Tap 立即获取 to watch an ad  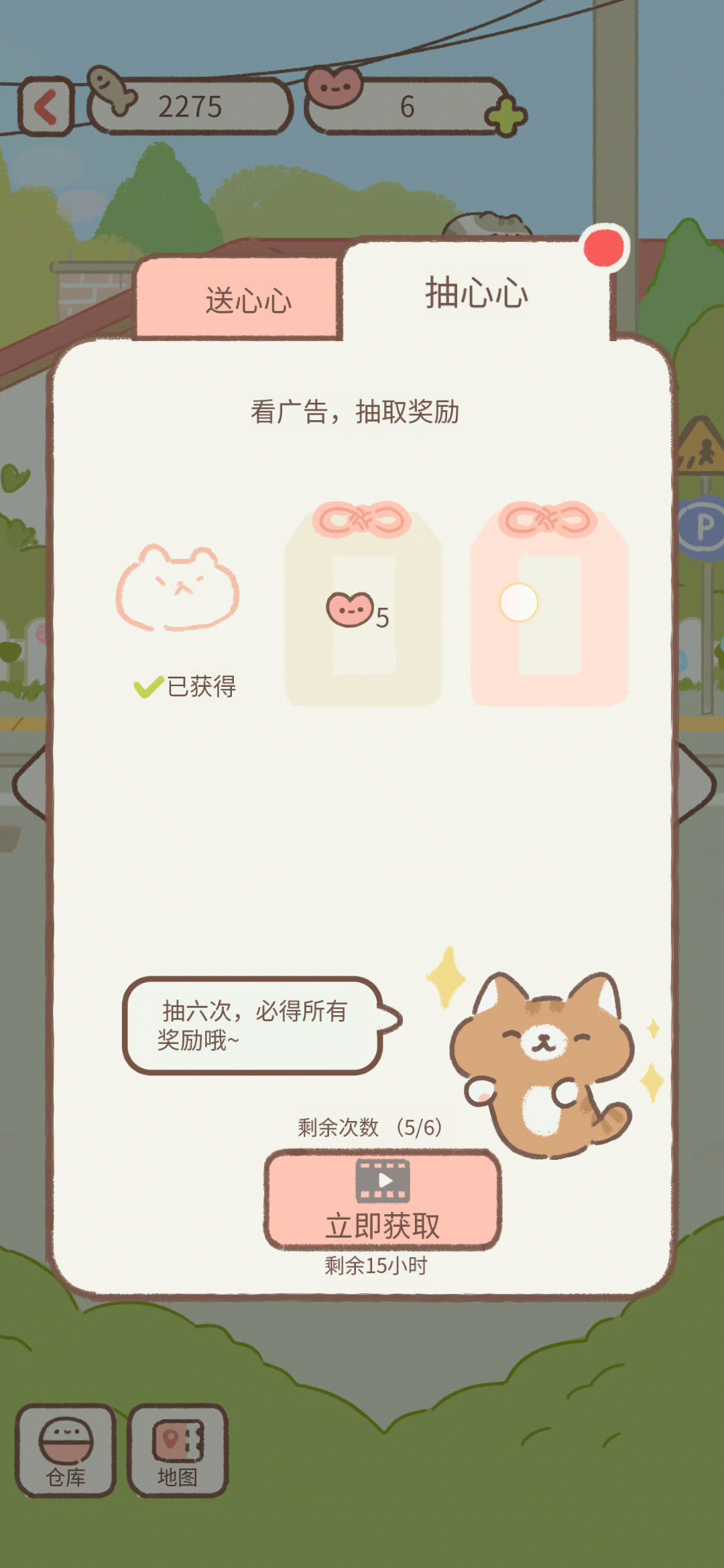pyautogui.click(x=383, y=1199)
